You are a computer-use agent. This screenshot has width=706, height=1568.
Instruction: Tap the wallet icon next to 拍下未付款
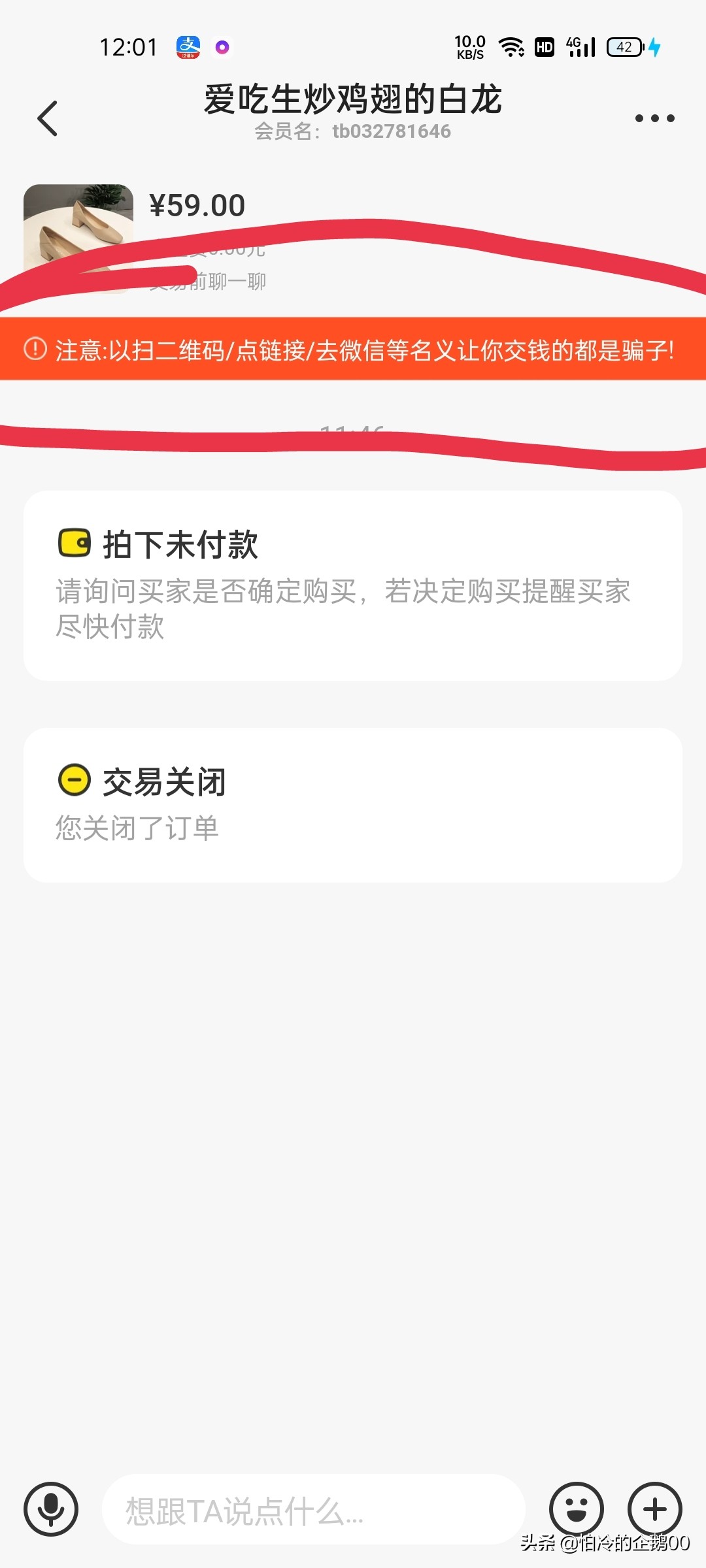pos(74,542)
